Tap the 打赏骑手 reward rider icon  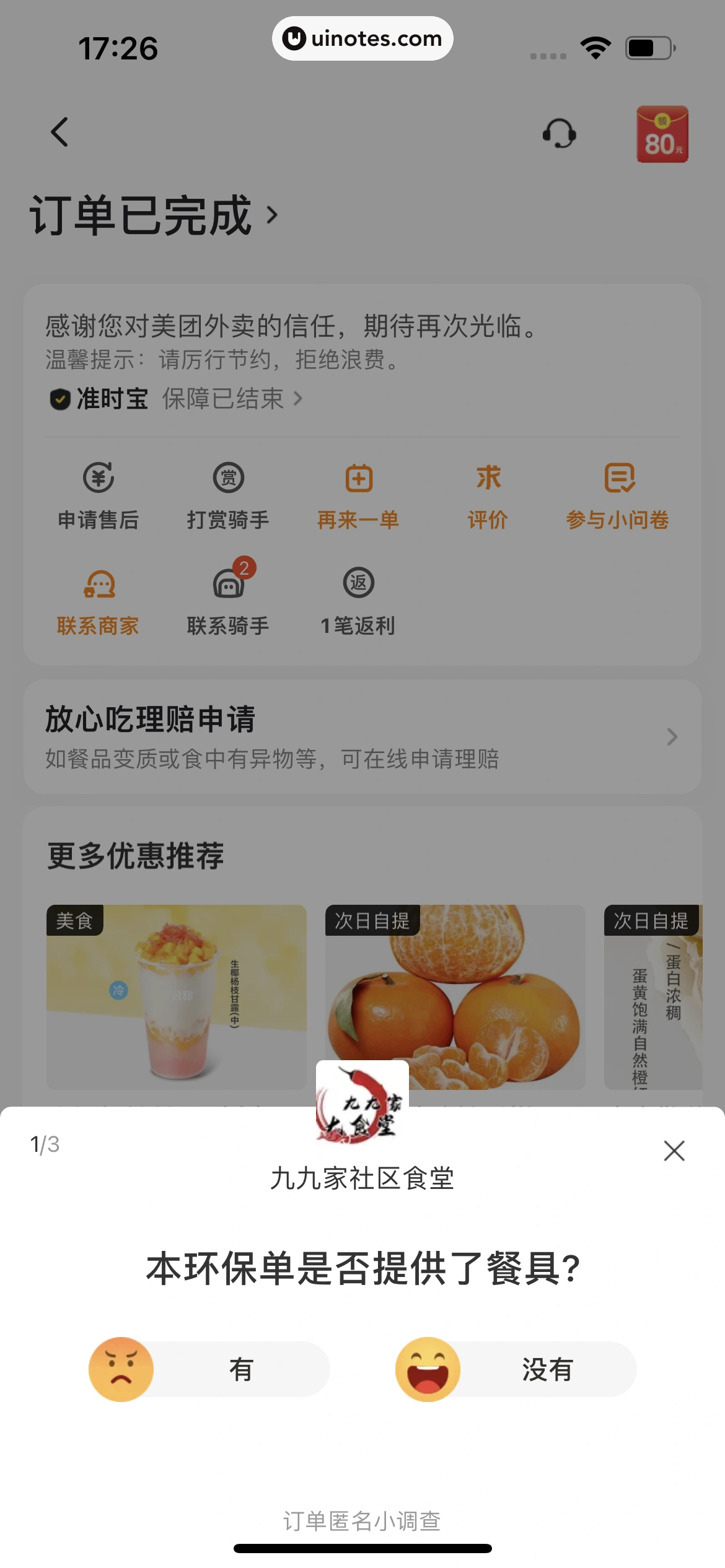click(x=228, y=495)
